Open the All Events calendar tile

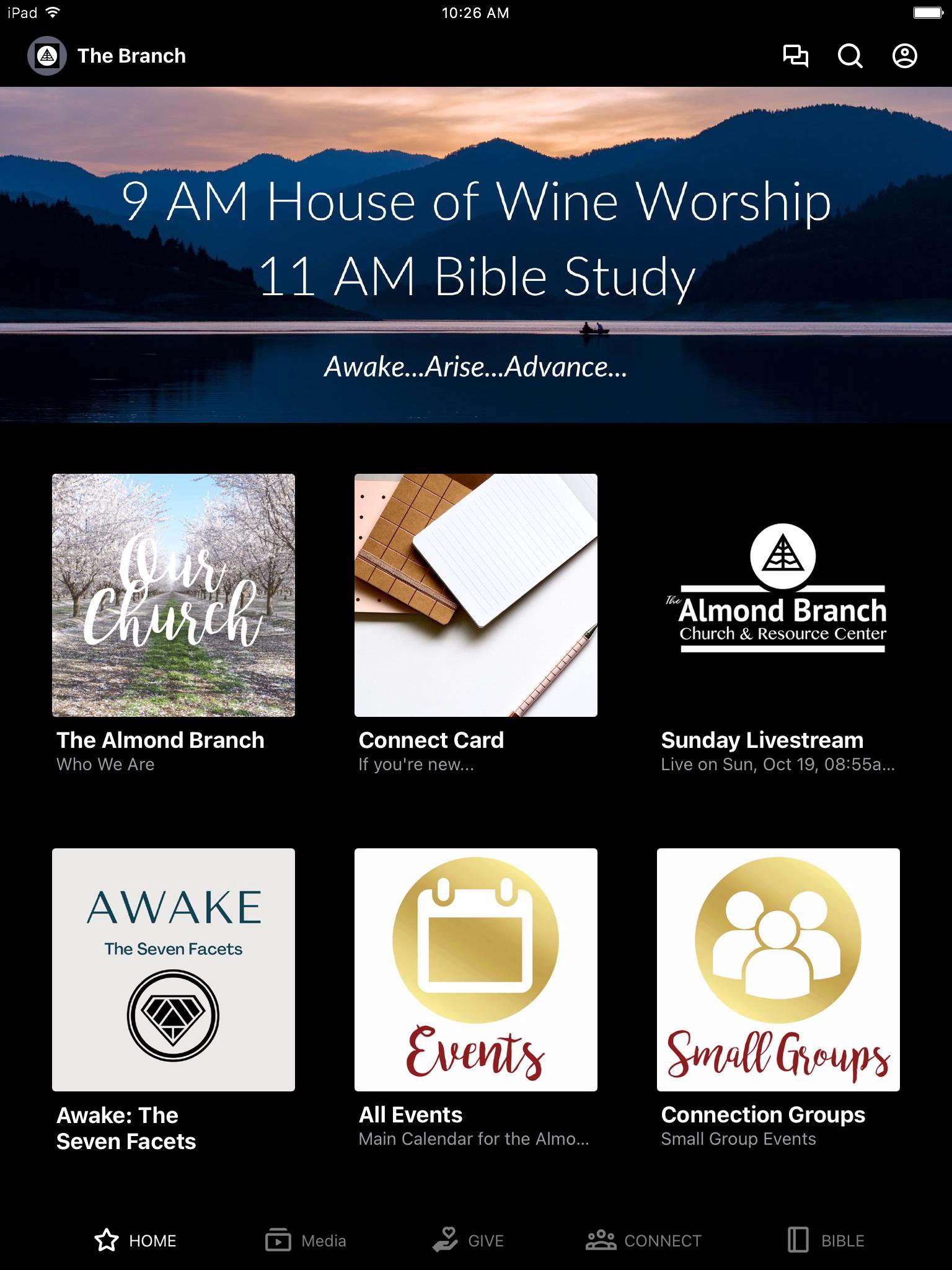pos(476,969)
